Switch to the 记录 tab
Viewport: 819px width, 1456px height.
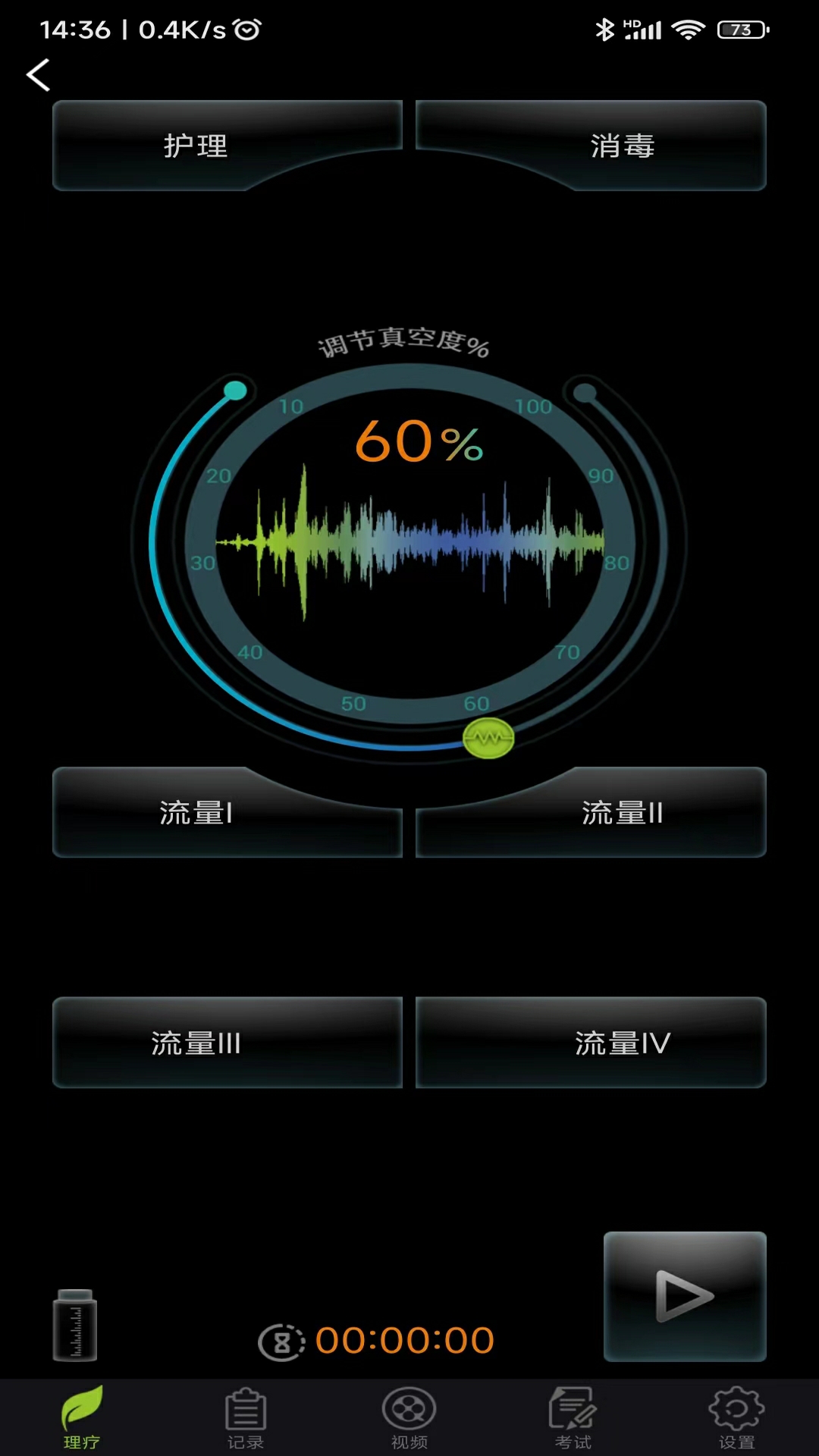click(x=246, y=1418)
